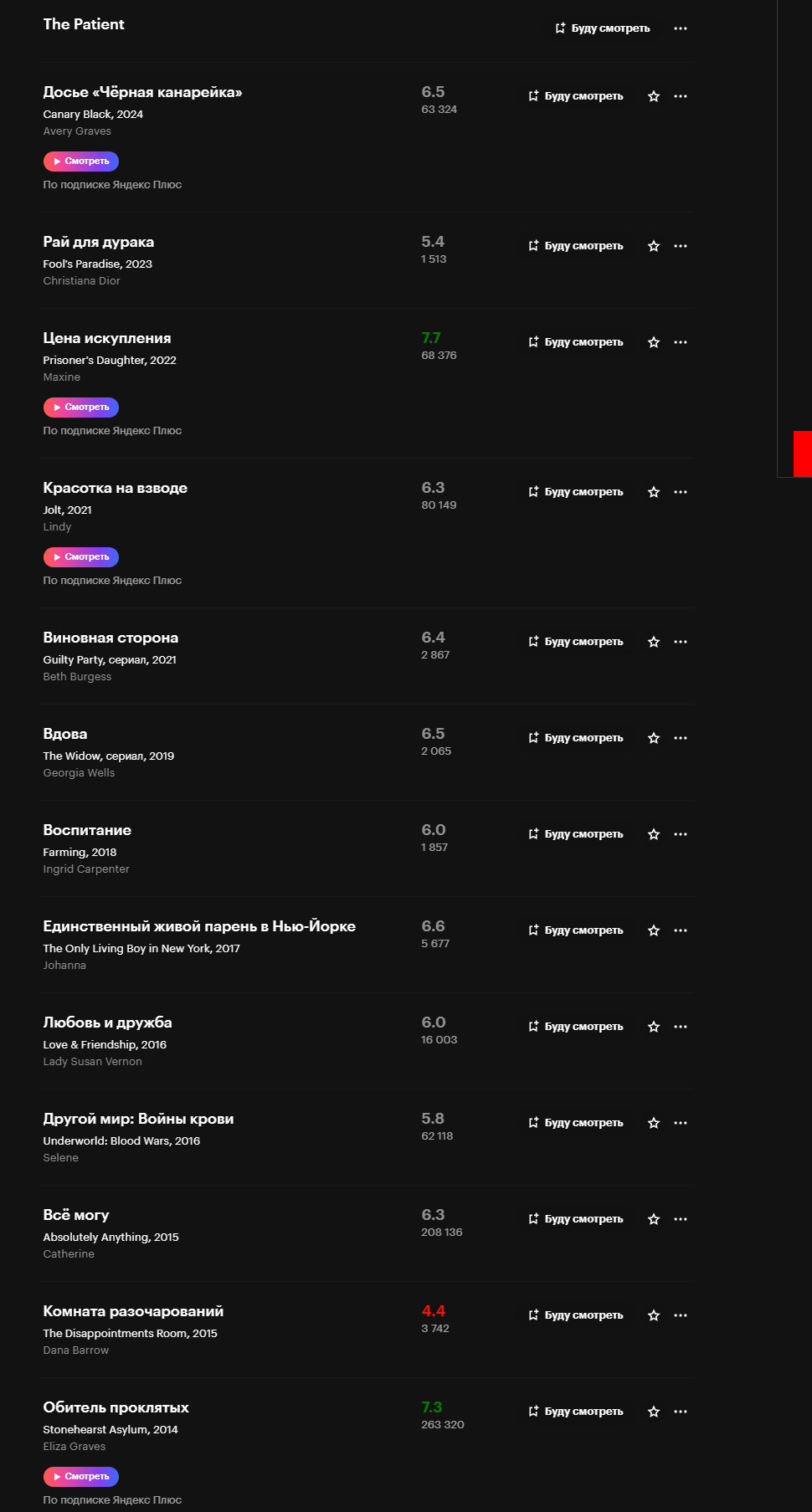Add Prisoner's Daughter to Буду смотреть

(x=576, y=342)
